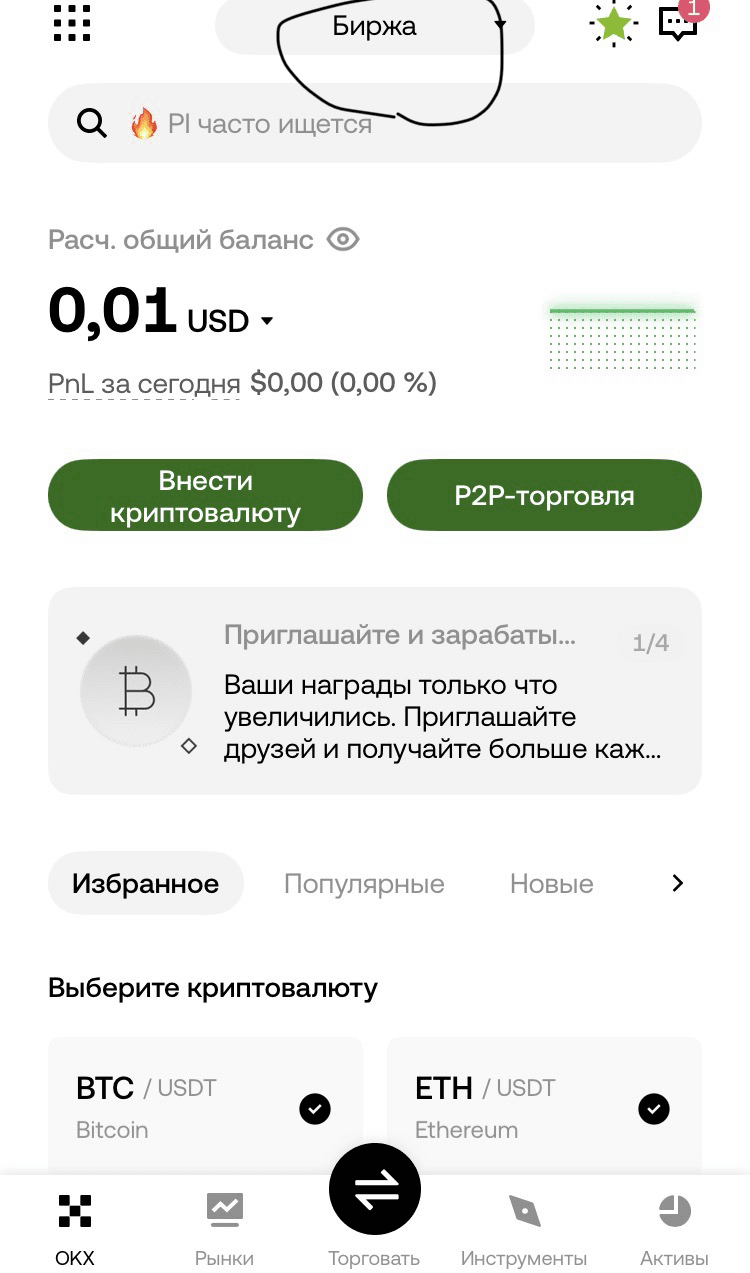Image resolution: width=750 pixels, height=1273 pixels.
Task: Go to the Рынки tab
Action: (x=224, y=1229)
